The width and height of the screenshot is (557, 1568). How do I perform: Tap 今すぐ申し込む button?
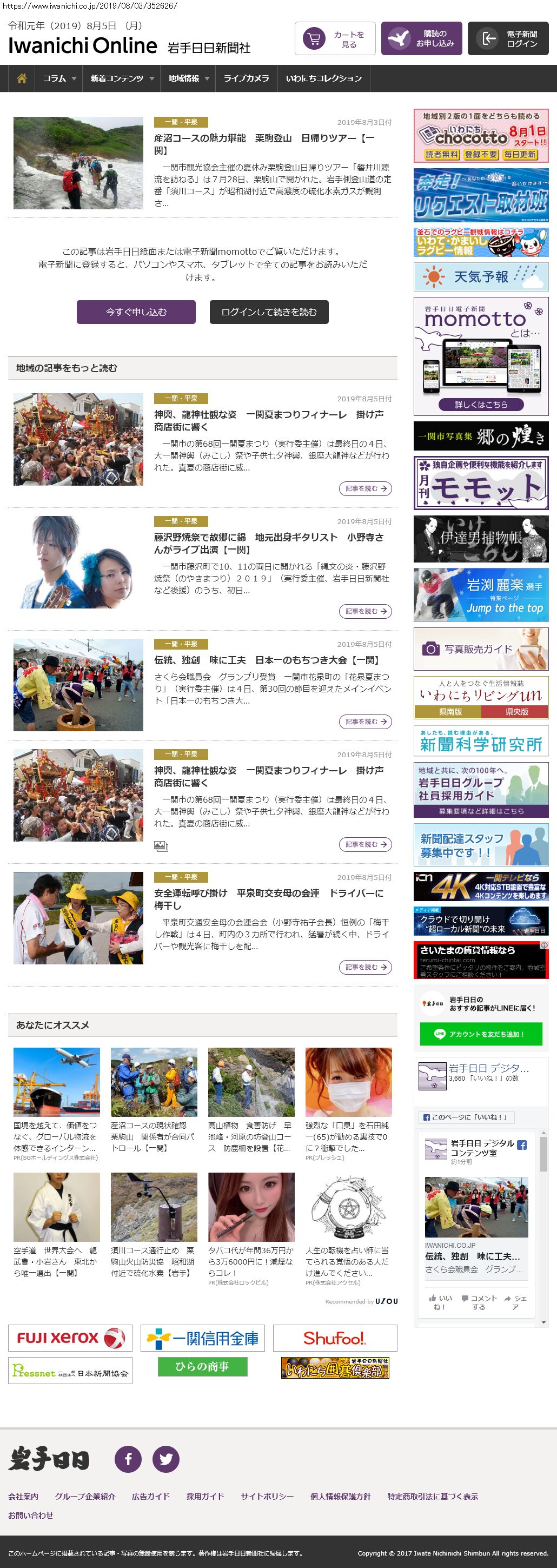click(136, 312)
